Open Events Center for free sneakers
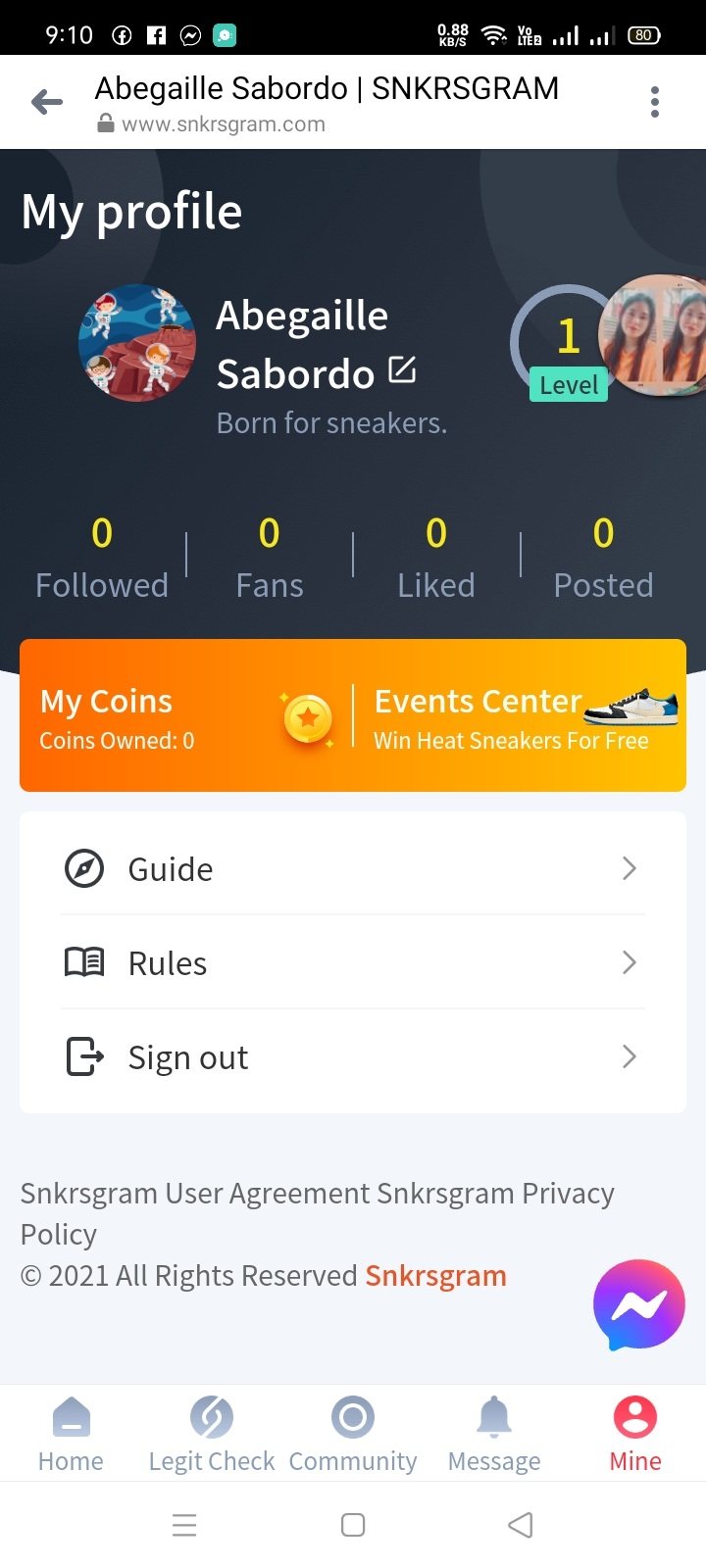The width and height of the screenshot is (706, 1568). (520, 716)
